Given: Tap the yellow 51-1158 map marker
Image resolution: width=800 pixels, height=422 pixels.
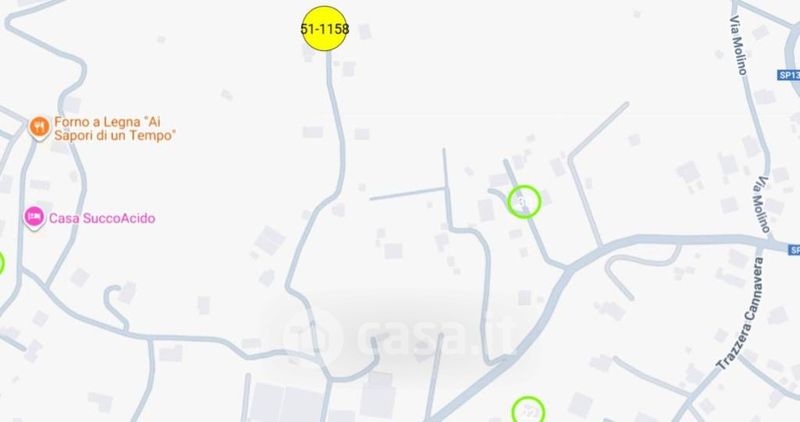Looking at the screenshot, I should (x=325, y=29).
